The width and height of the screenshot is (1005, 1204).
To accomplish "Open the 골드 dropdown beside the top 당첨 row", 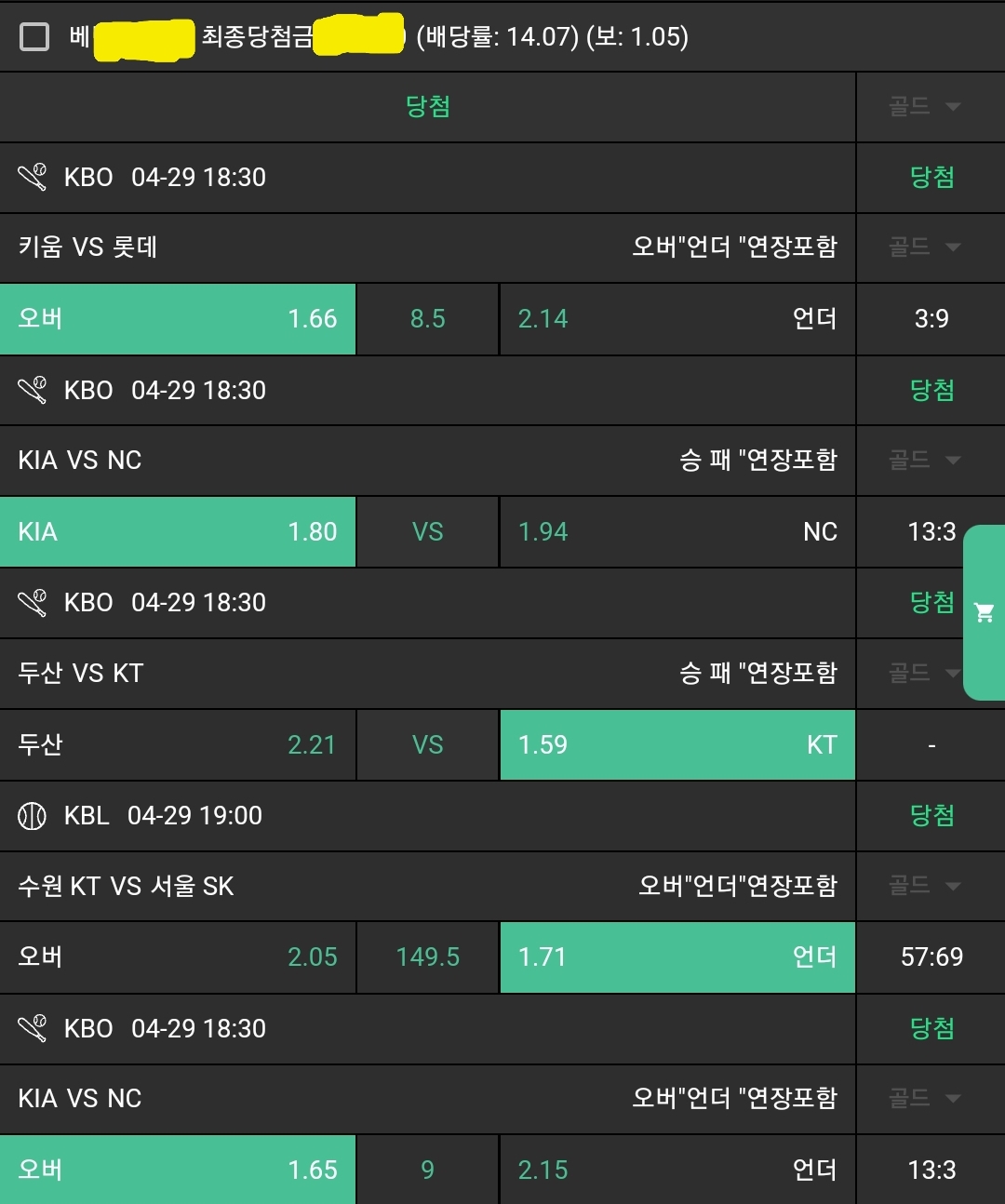I will (924, 107).
